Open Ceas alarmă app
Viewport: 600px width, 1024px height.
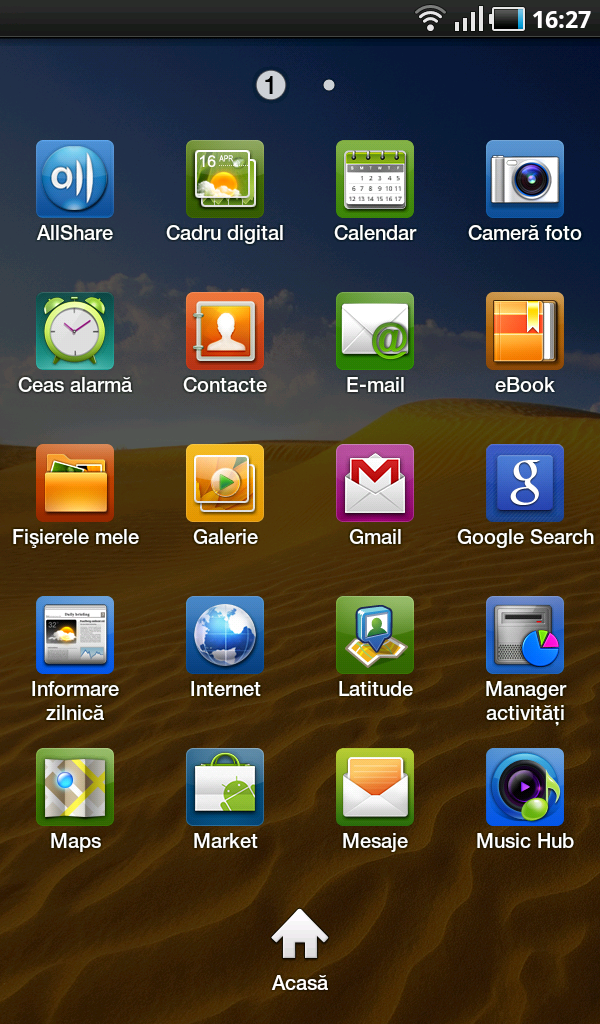(75, 332)
